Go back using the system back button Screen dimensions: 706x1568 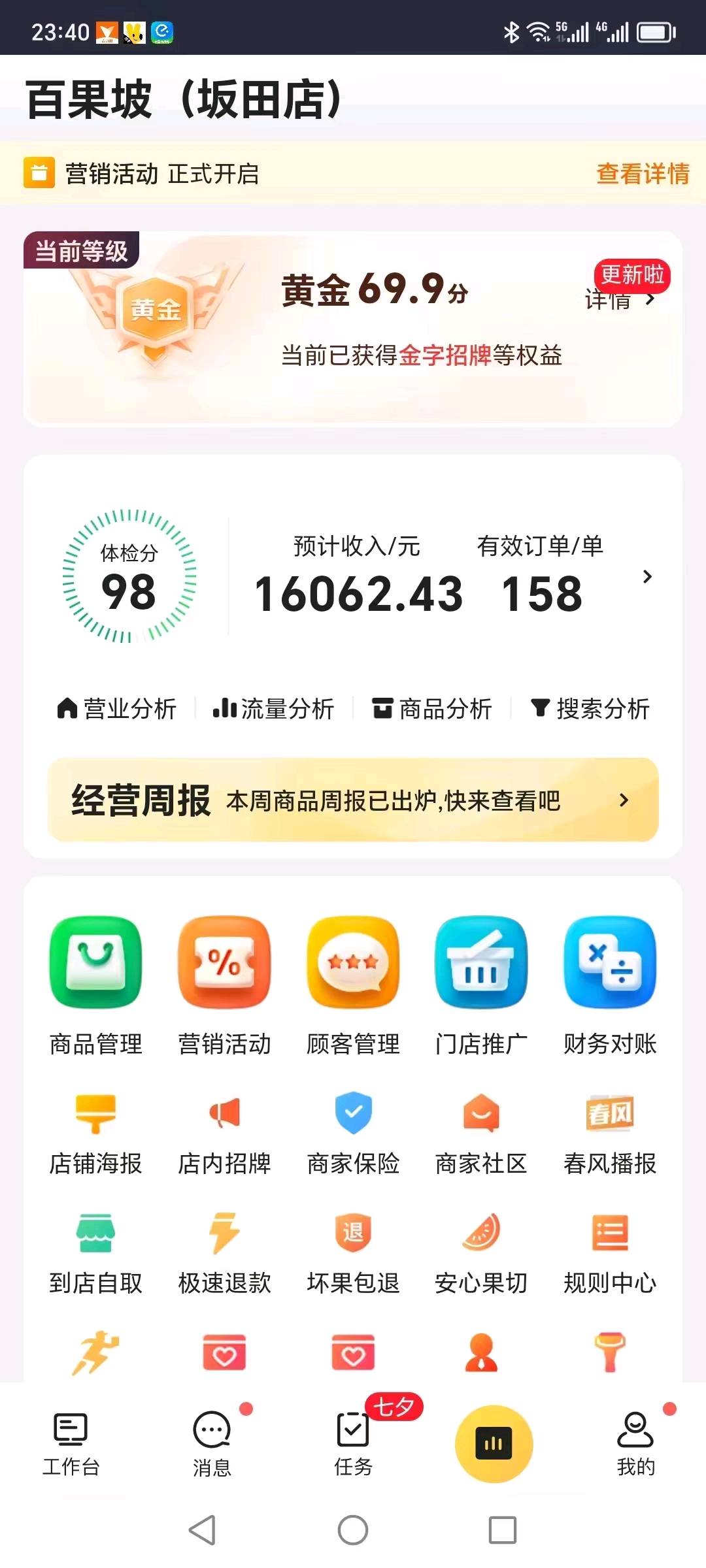click(x=202, y=1530)
